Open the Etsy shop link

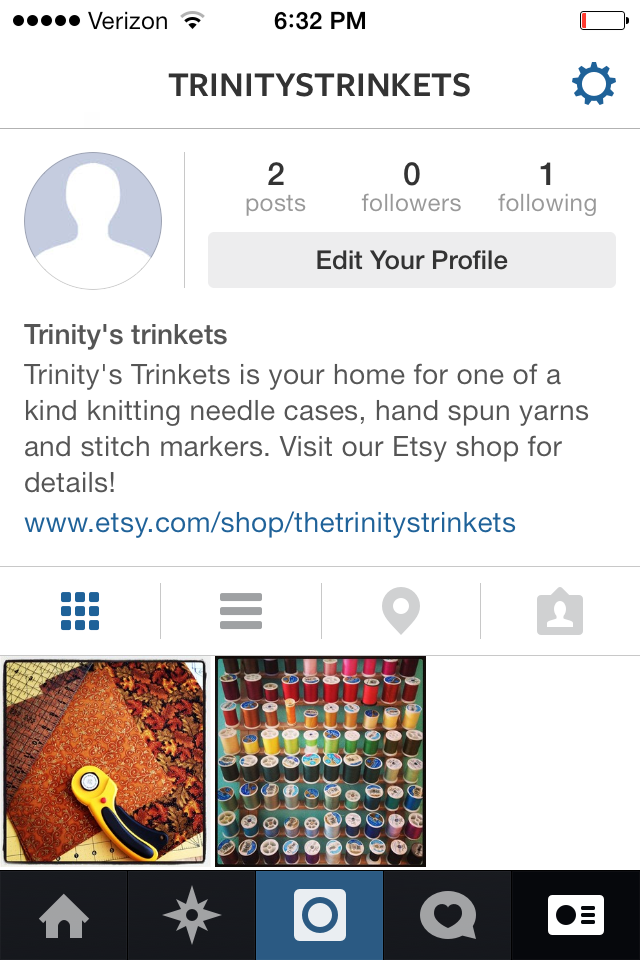270,522
